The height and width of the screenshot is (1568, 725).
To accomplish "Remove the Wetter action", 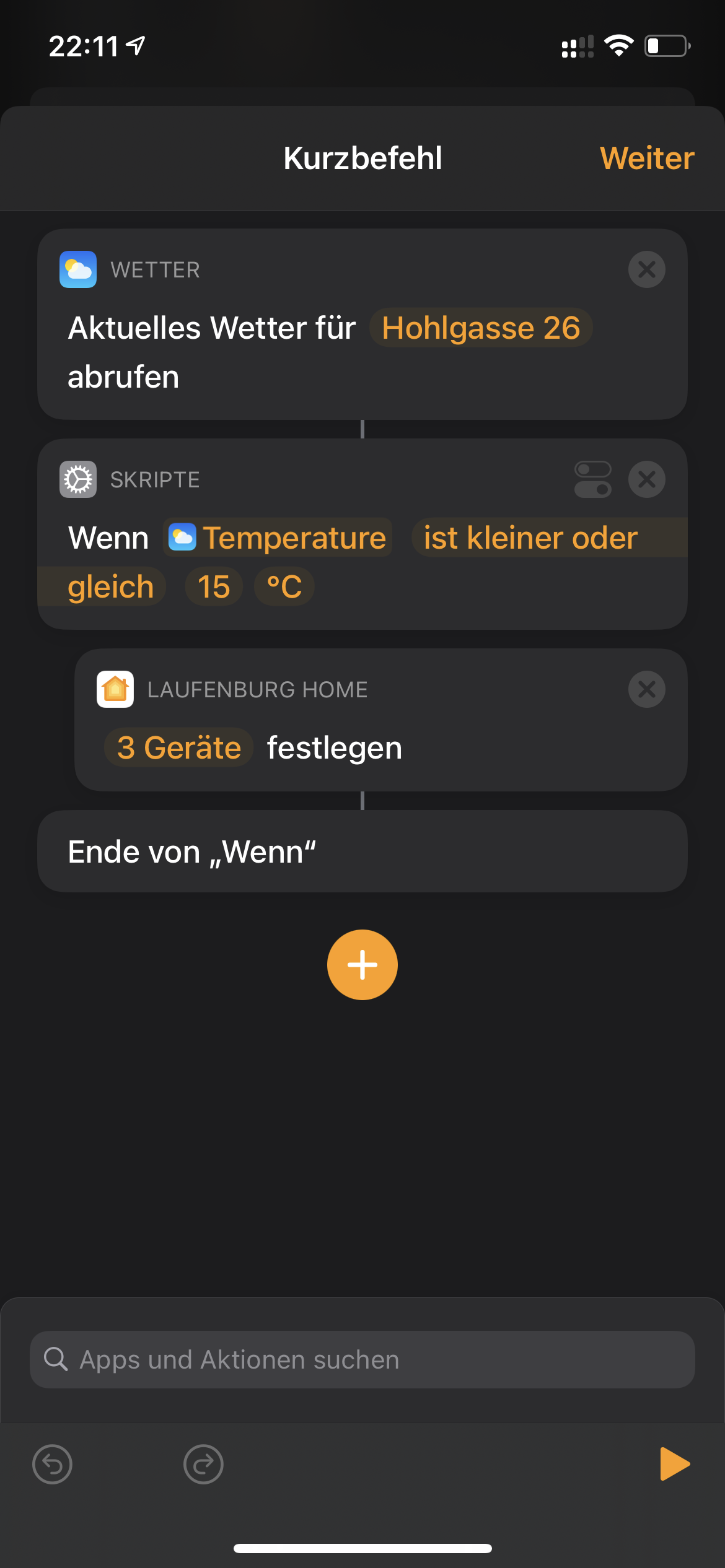I will pyautogui.click(x=646, y=269).
